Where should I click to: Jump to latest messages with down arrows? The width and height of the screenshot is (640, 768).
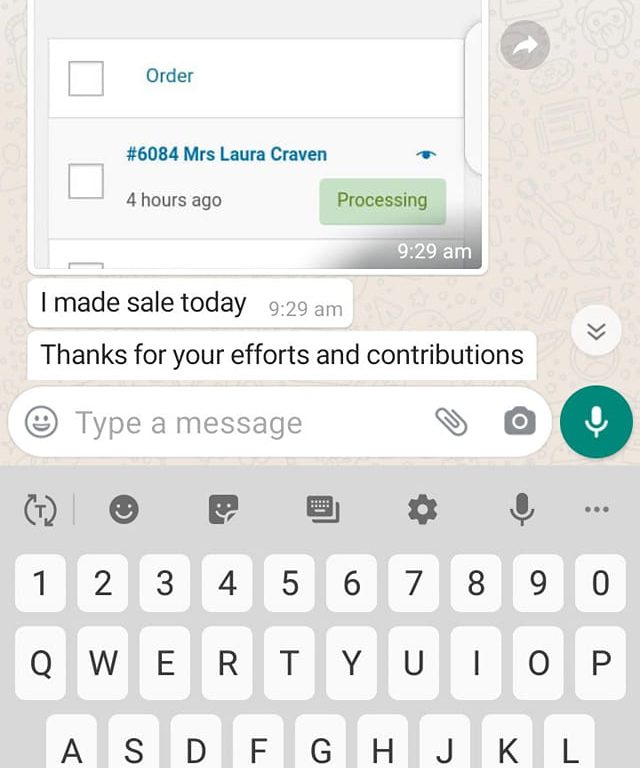coord(596,332)
